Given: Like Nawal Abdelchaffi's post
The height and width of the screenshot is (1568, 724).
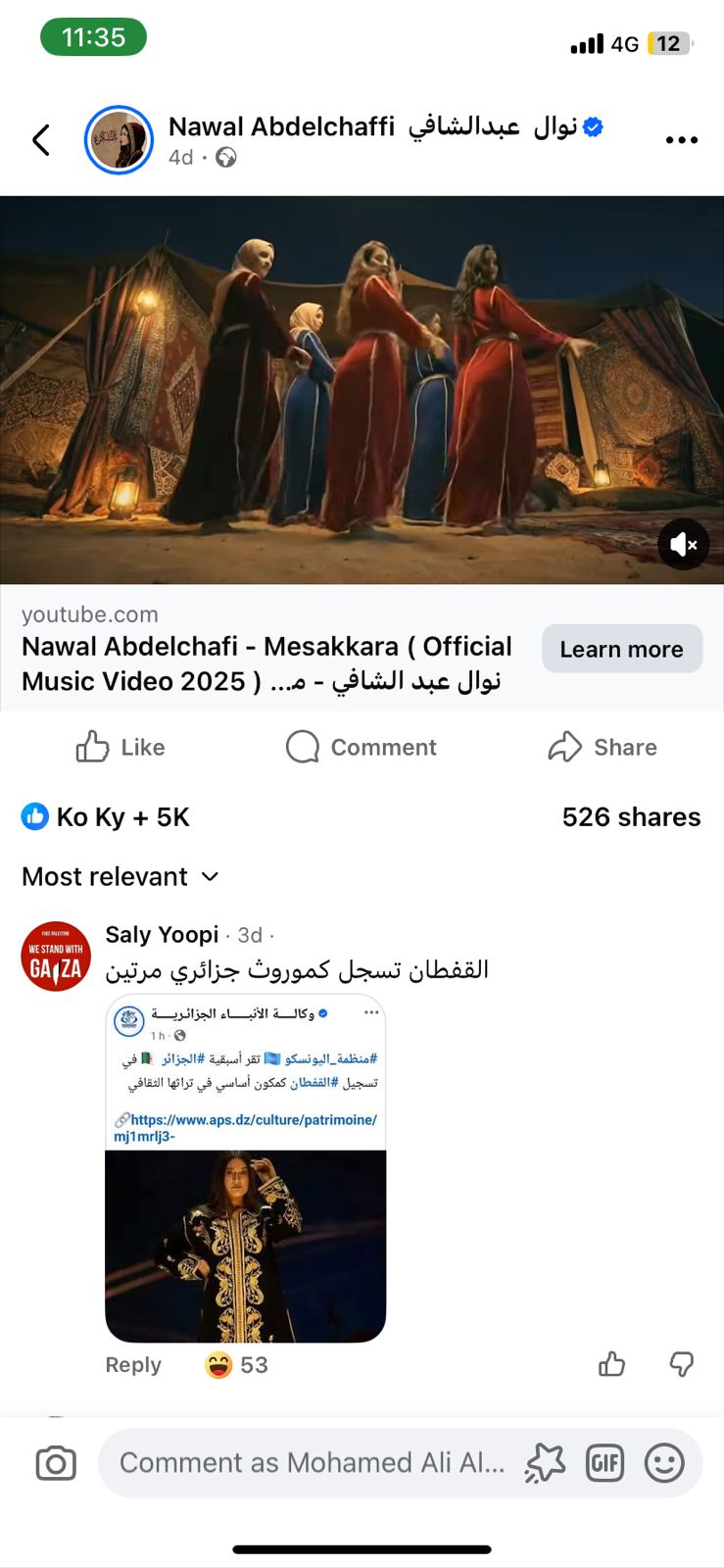Looking at the screenshot, I should (121, 747).
